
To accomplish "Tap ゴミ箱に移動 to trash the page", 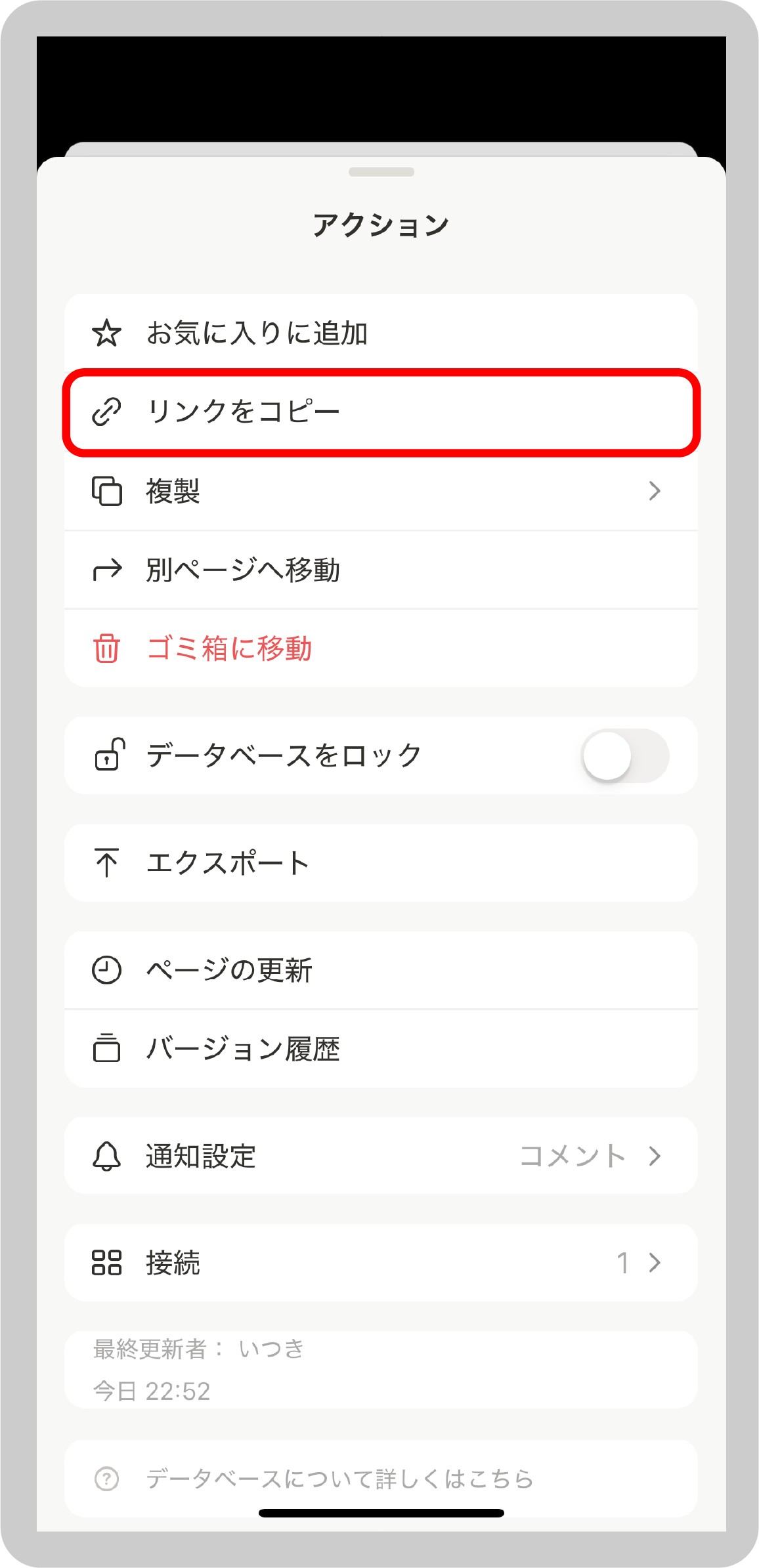I will click(381, 648).
